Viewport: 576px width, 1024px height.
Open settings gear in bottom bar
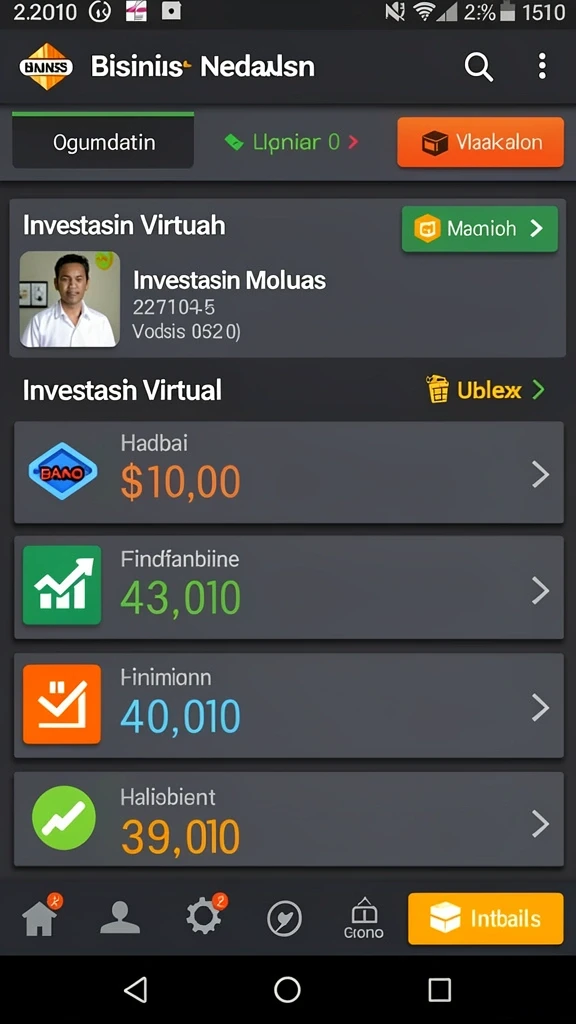[x=204, y=916]
